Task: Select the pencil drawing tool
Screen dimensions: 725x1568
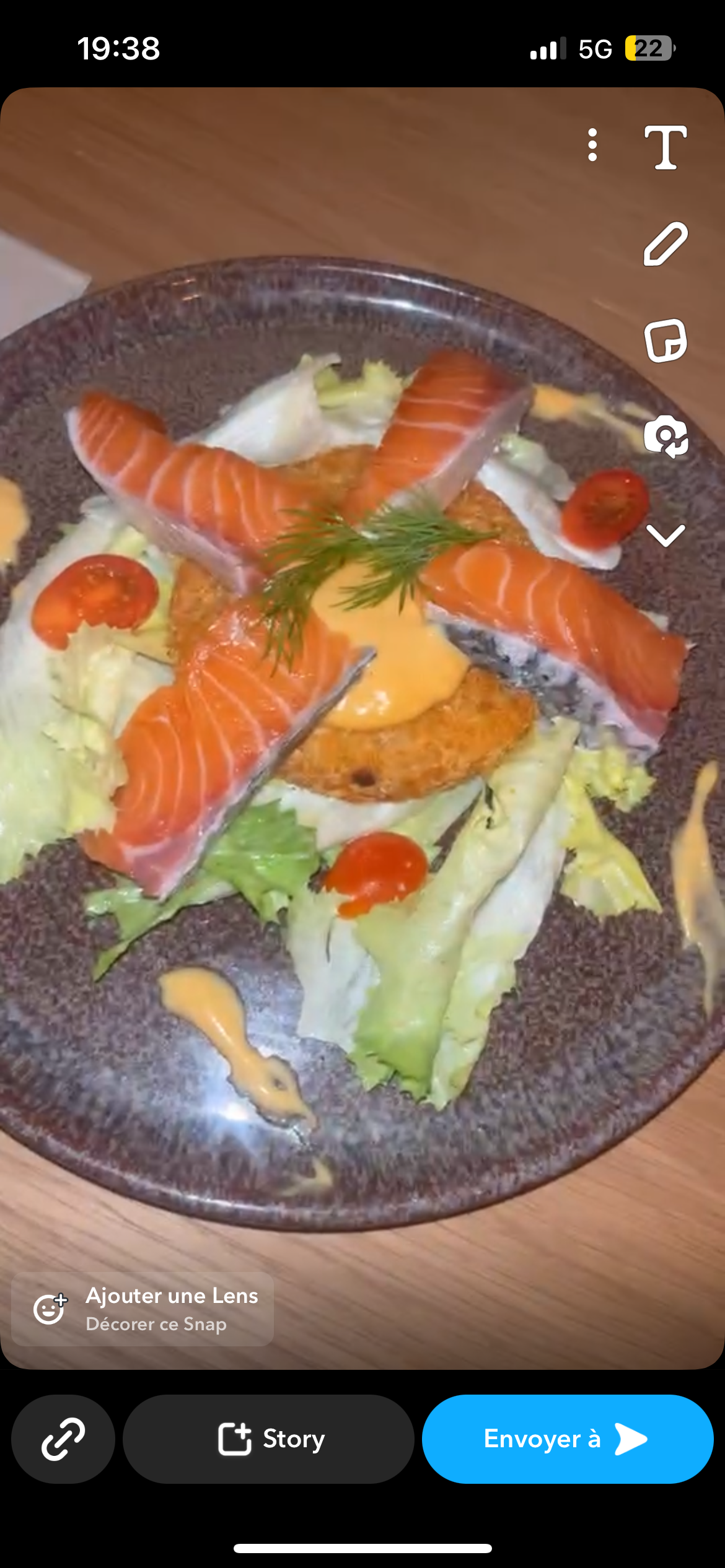Action: tap(666, 244)
